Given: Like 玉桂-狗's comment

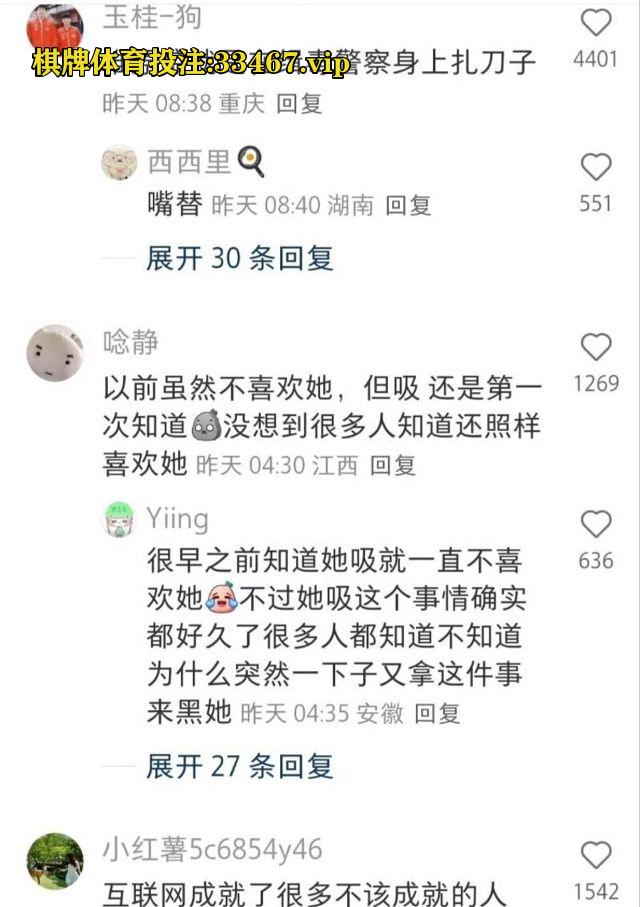Looking at the screenshot, I should click(596, 23).
